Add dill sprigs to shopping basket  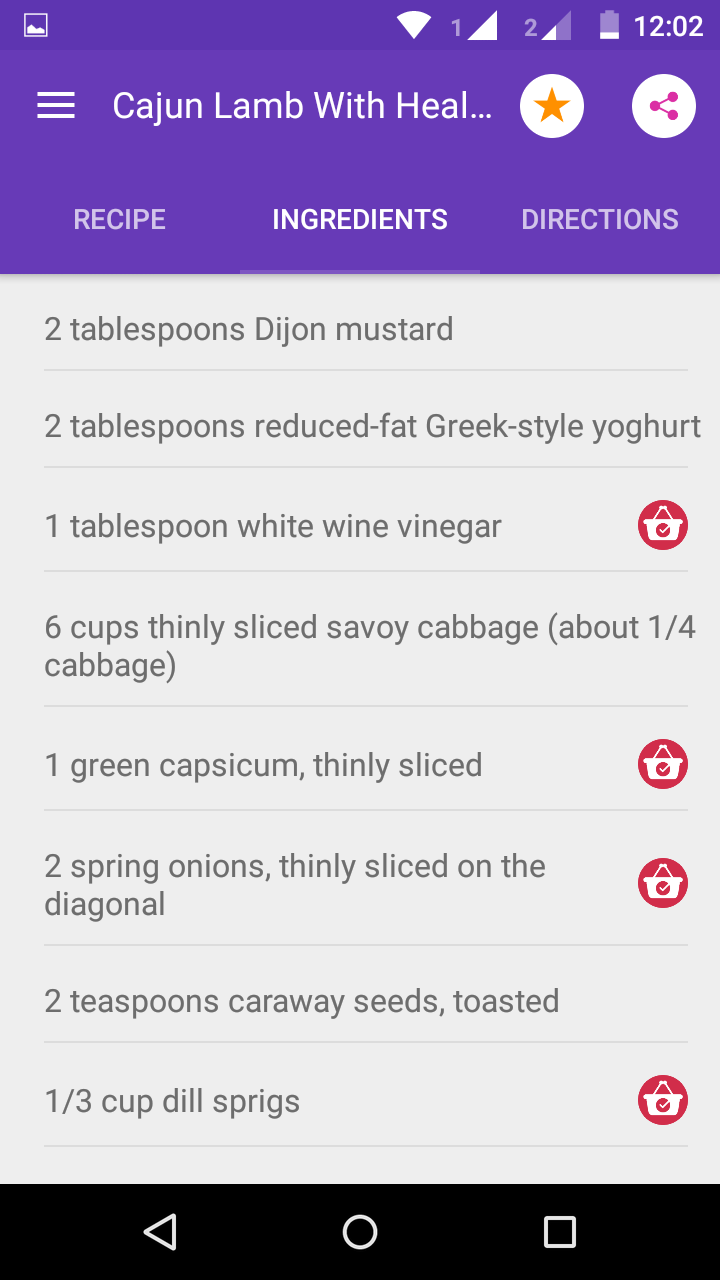coord(662,1099)
